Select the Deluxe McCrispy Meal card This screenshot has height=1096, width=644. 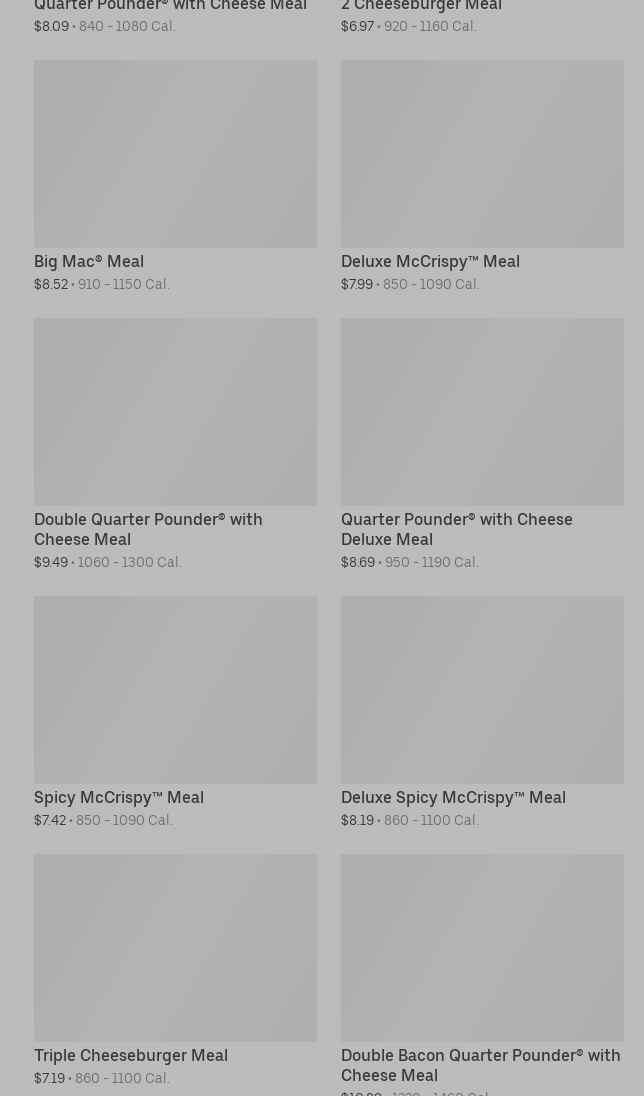click(482, 176)
